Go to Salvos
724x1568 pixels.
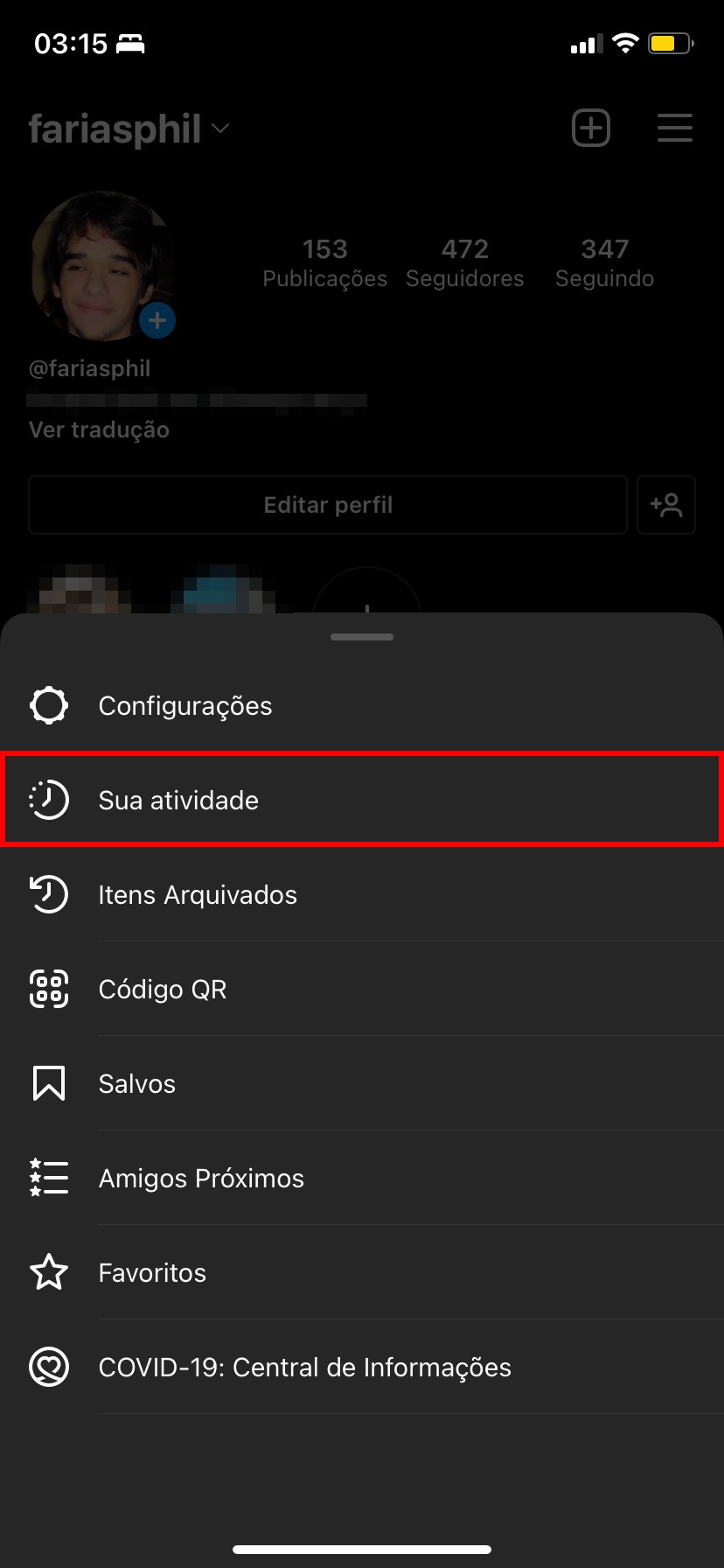point(137,1084)
